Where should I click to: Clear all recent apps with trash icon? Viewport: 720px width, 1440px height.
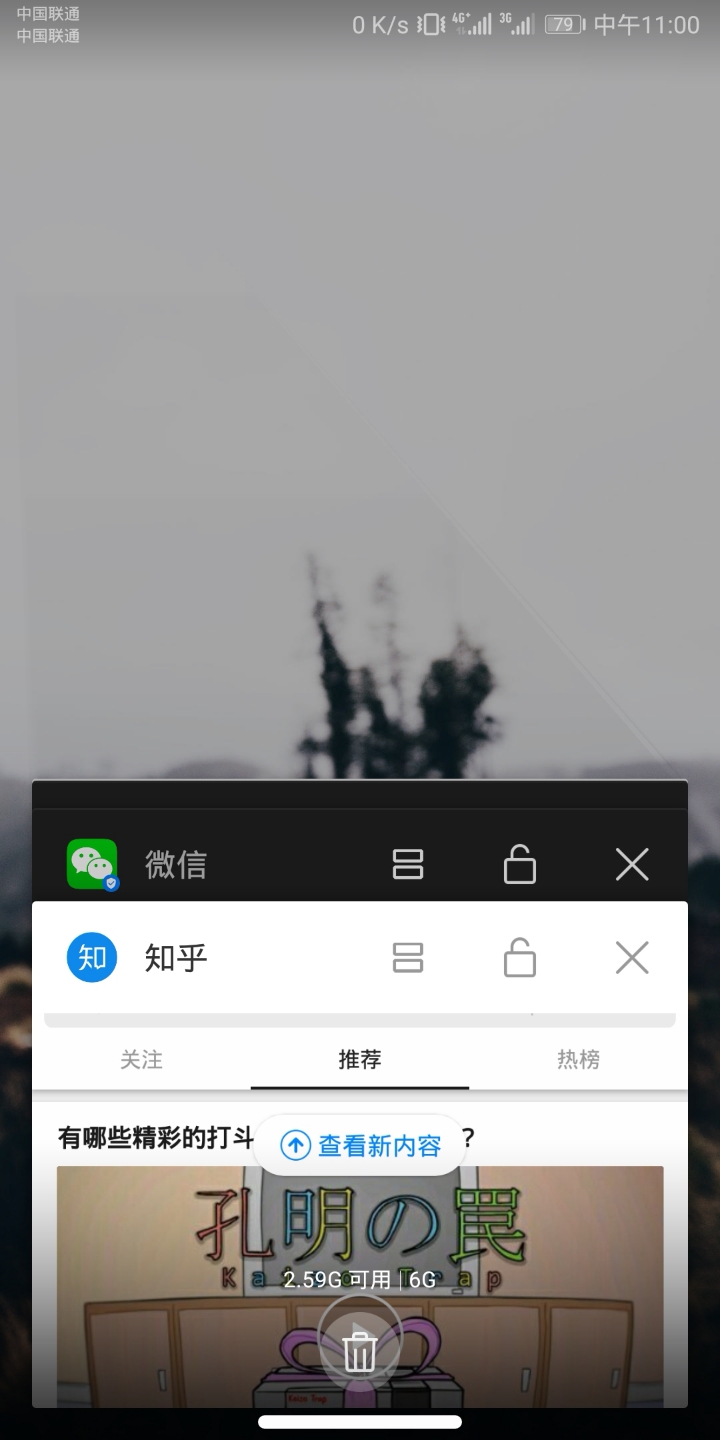tap(359, 1352)
